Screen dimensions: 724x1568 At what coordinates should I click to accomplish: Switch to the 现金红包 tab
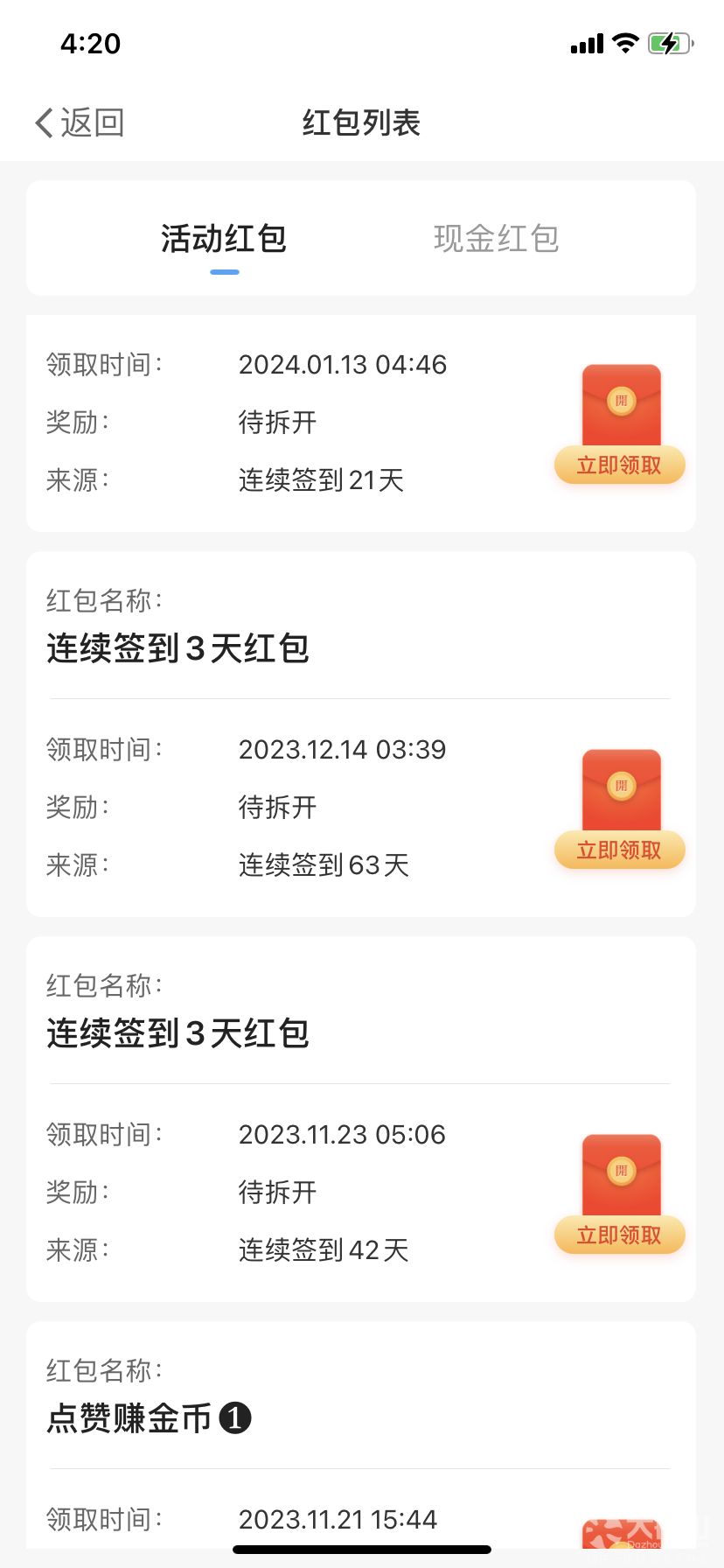[496, 238]
